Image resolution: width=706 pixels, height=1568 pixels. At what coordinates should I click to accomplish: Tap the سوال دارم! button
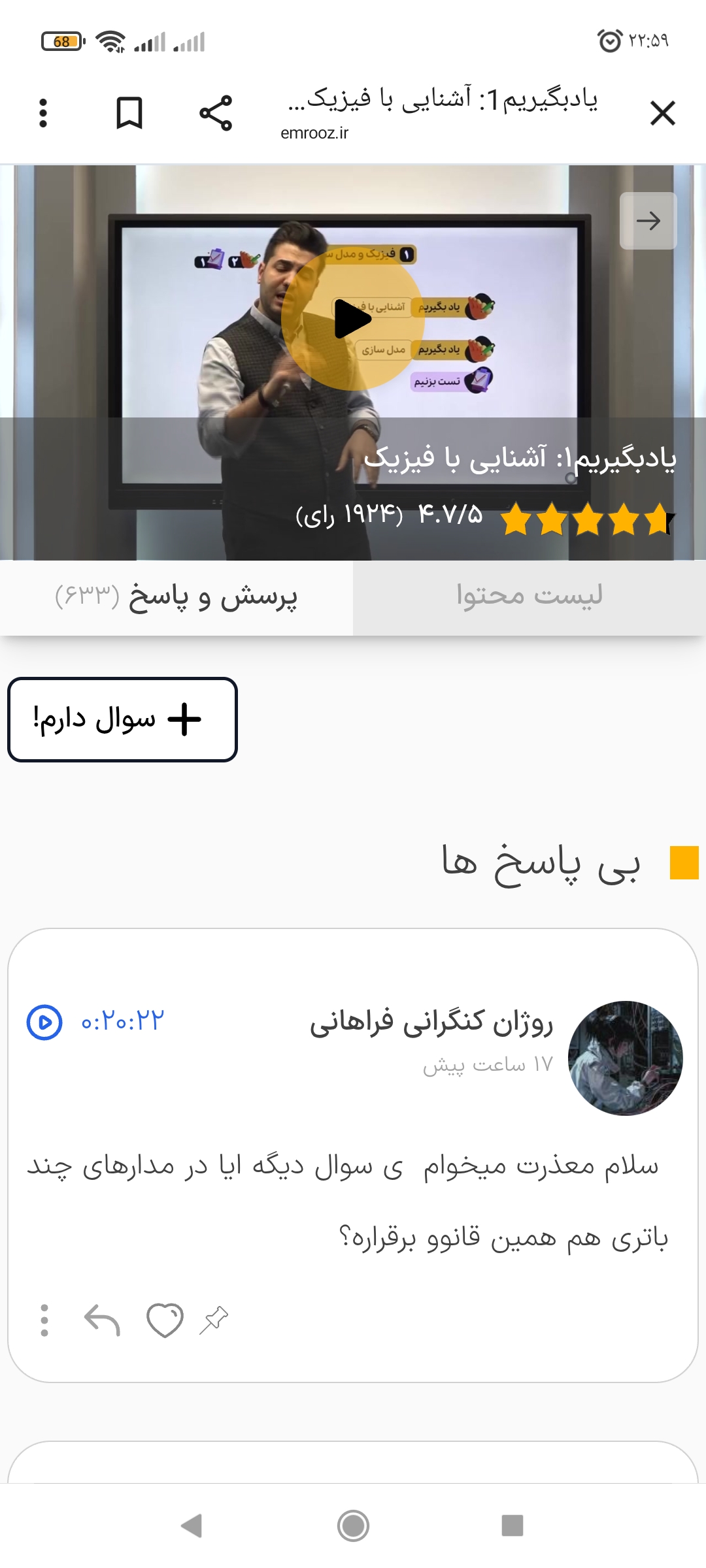(122, 719)
